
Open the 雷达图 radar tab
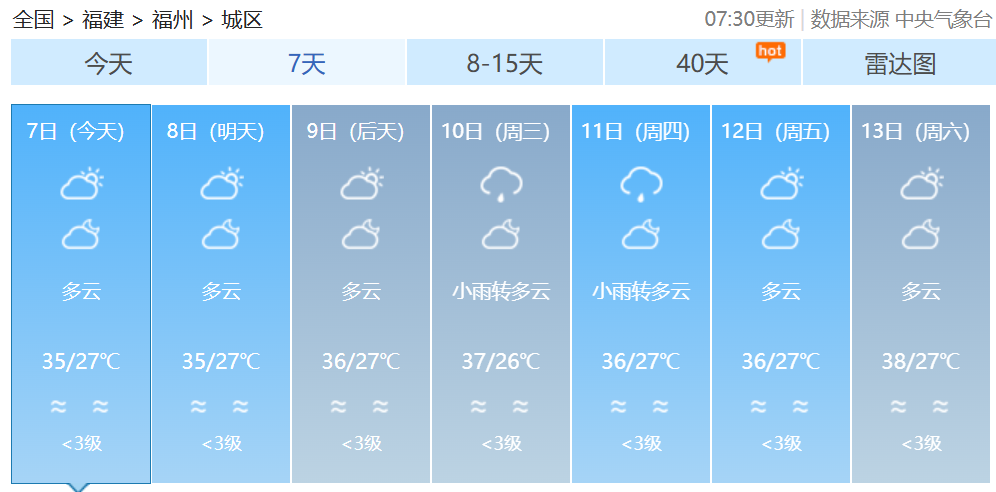pyautogui.click(x=899, y=63)
